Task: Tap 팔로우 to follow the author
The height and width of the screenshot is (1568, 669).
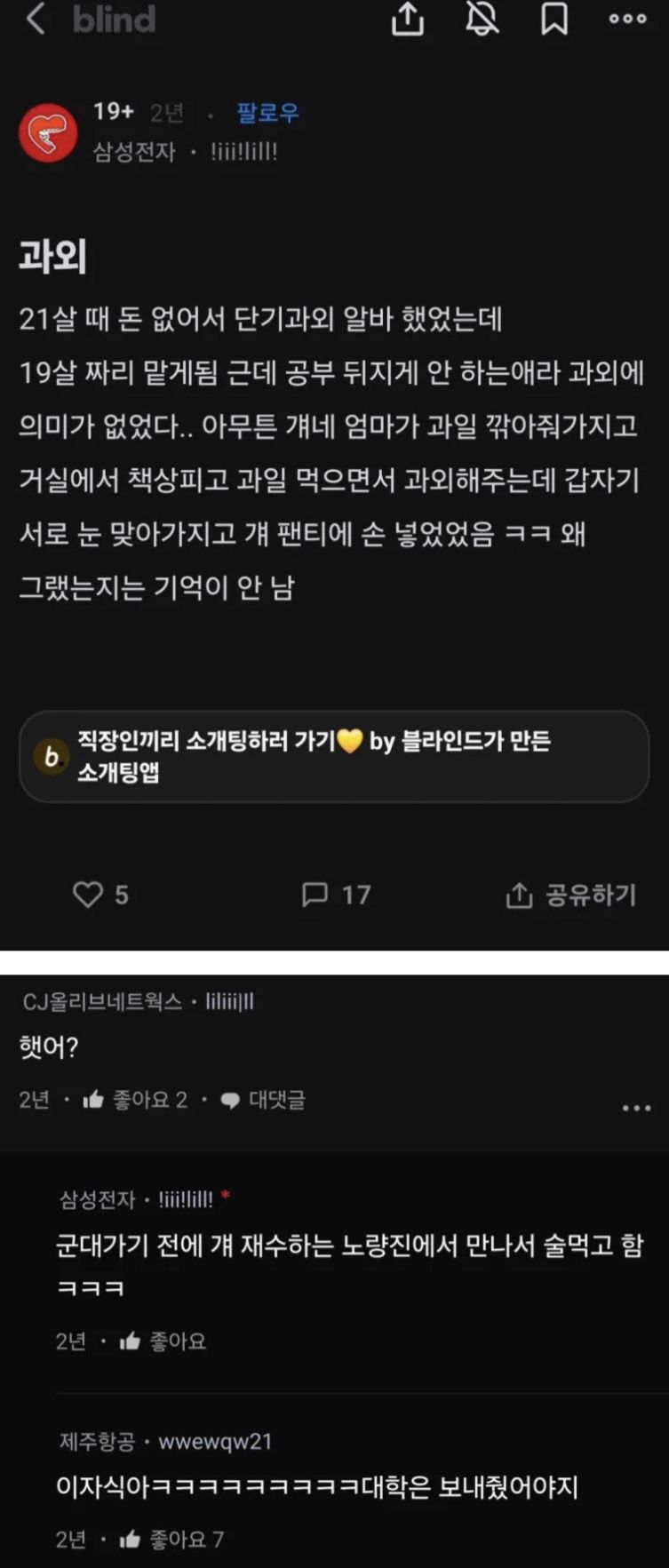Action: 267,113
